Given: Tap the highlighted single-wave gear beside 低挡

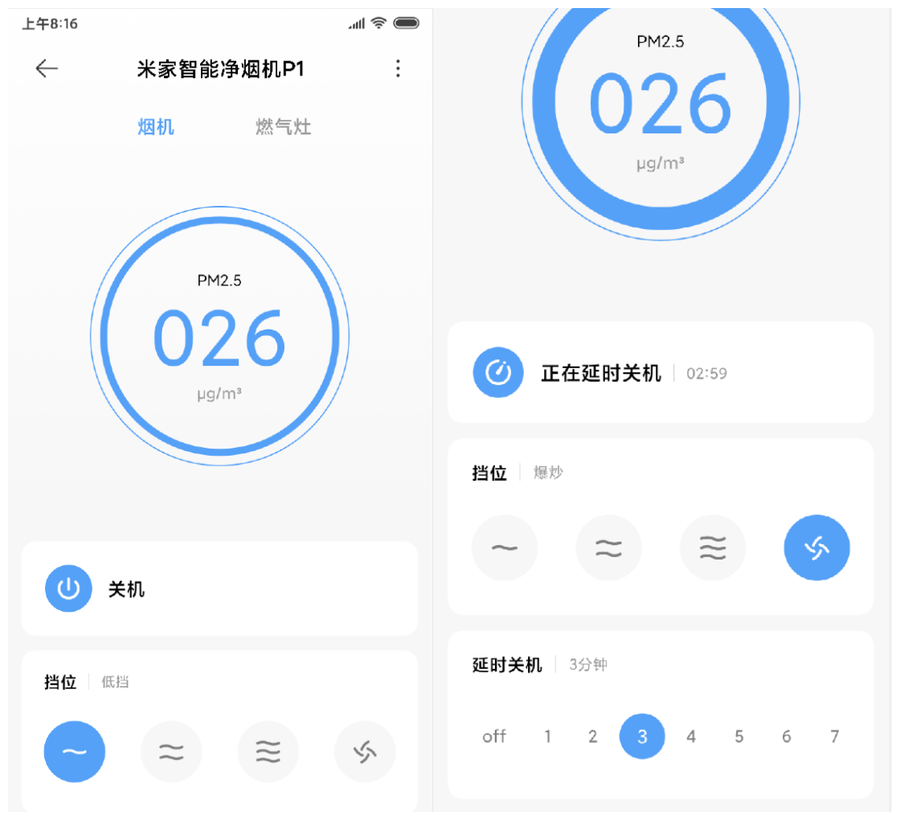Looking at the screenshot, I should [74, 752].
